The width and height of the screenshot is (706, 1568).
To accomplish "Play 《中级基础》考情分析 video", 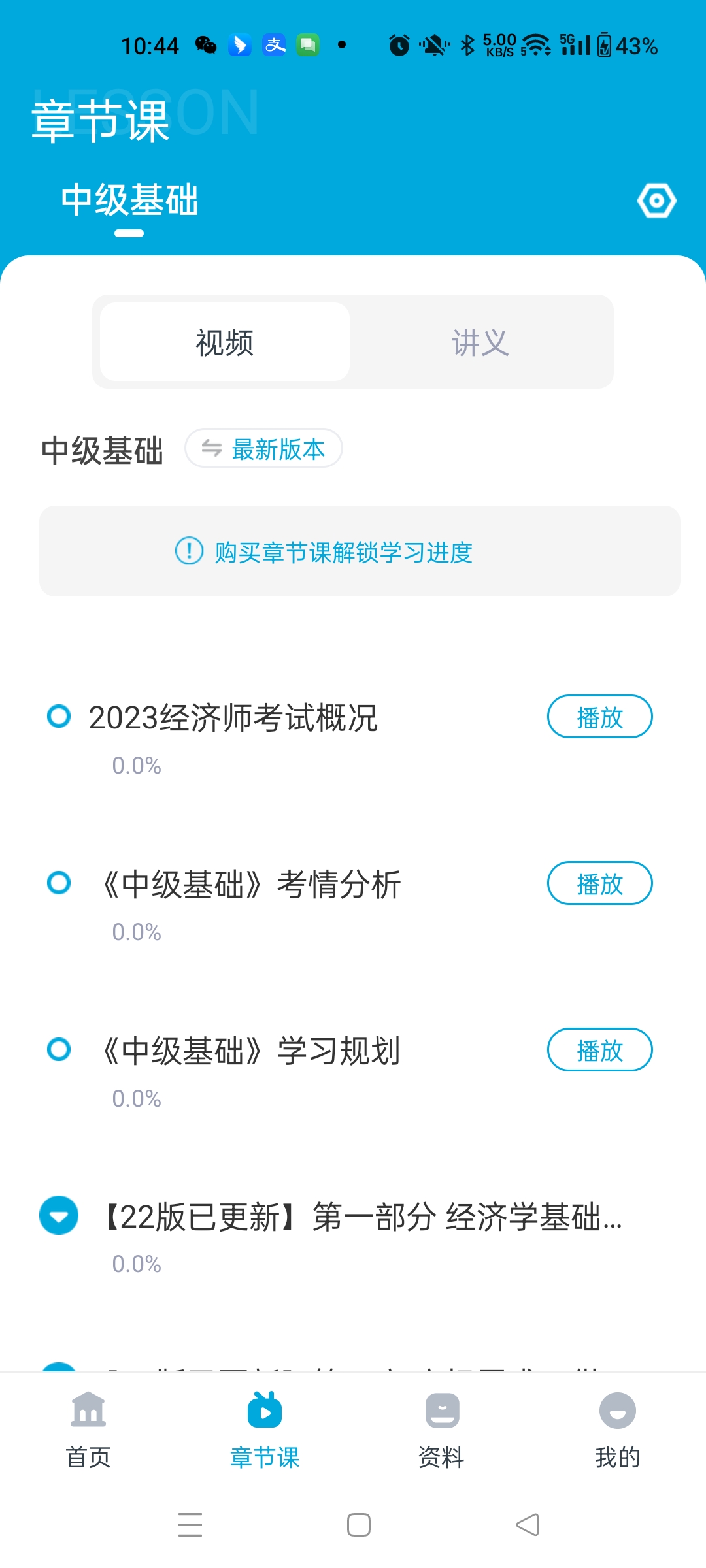I will pyautogui.click(x=599, y=883).
